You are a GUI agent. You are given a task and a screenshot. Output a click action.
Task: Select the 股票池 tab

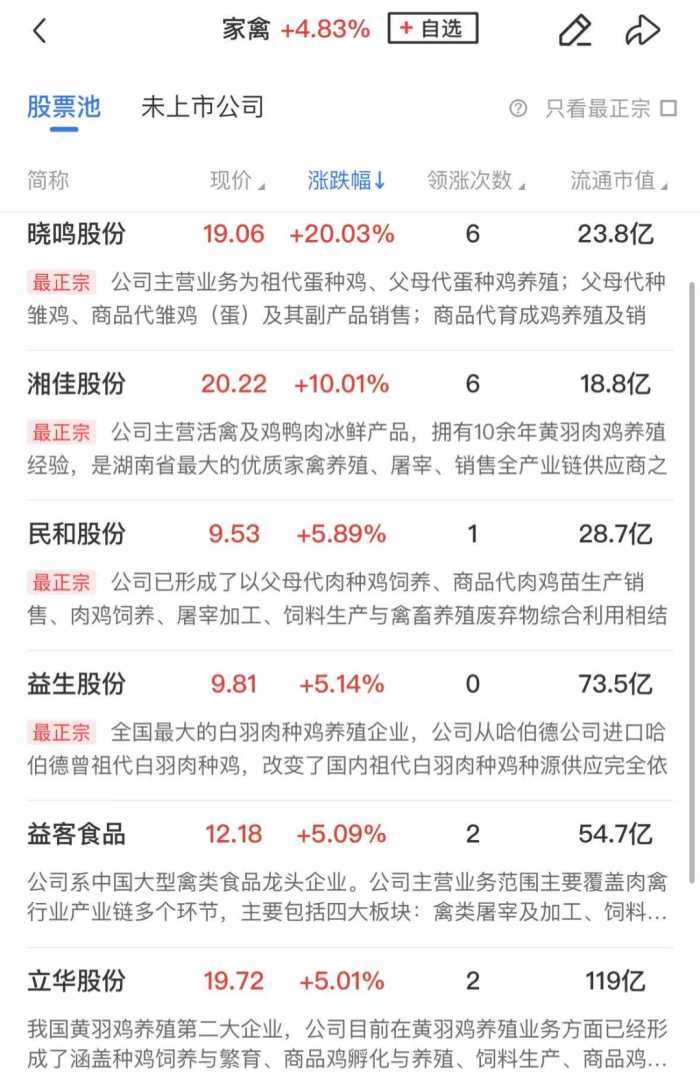[x=64, y=107]
